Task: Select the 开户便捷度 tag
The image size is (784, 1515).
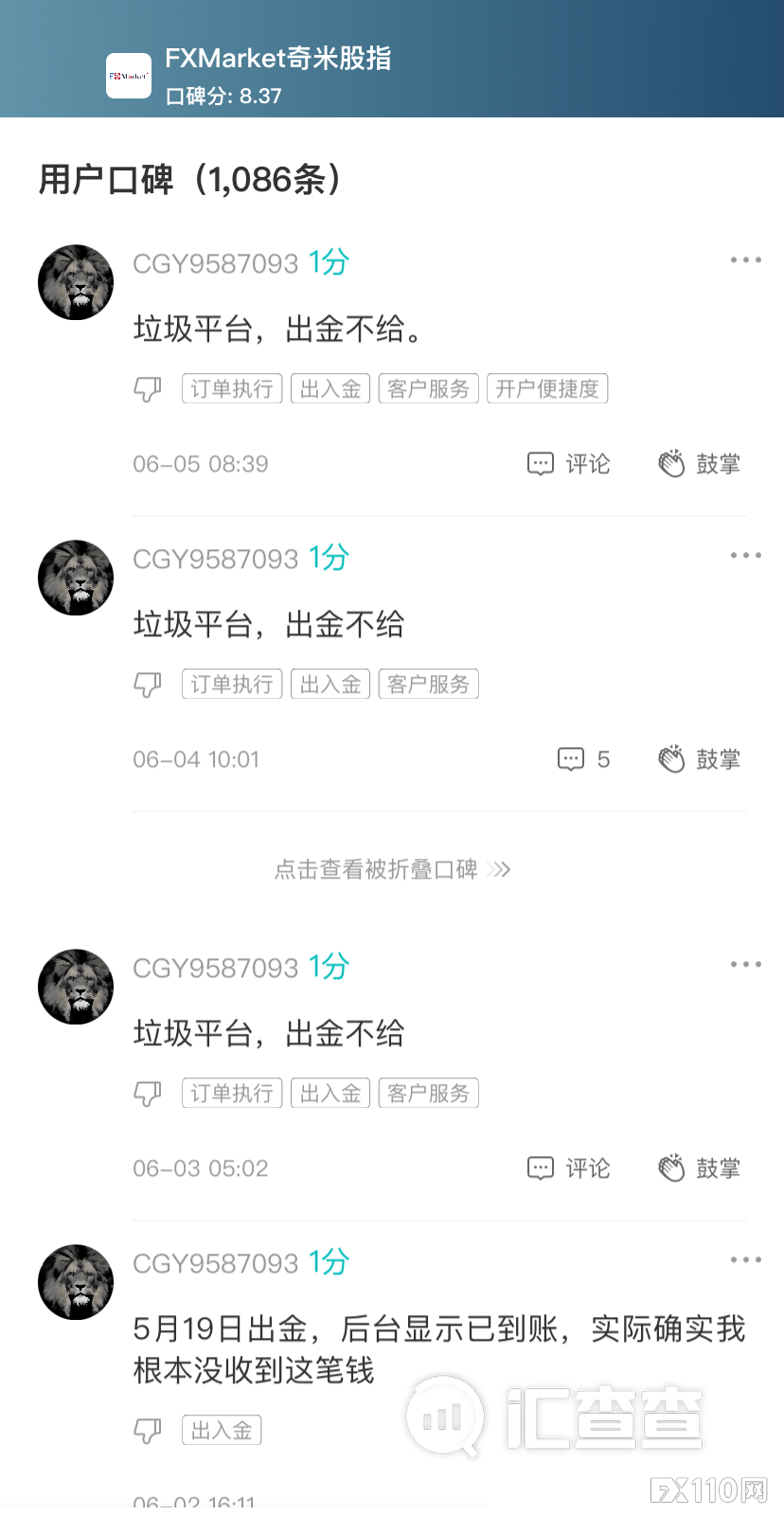Action: (547, 388)
